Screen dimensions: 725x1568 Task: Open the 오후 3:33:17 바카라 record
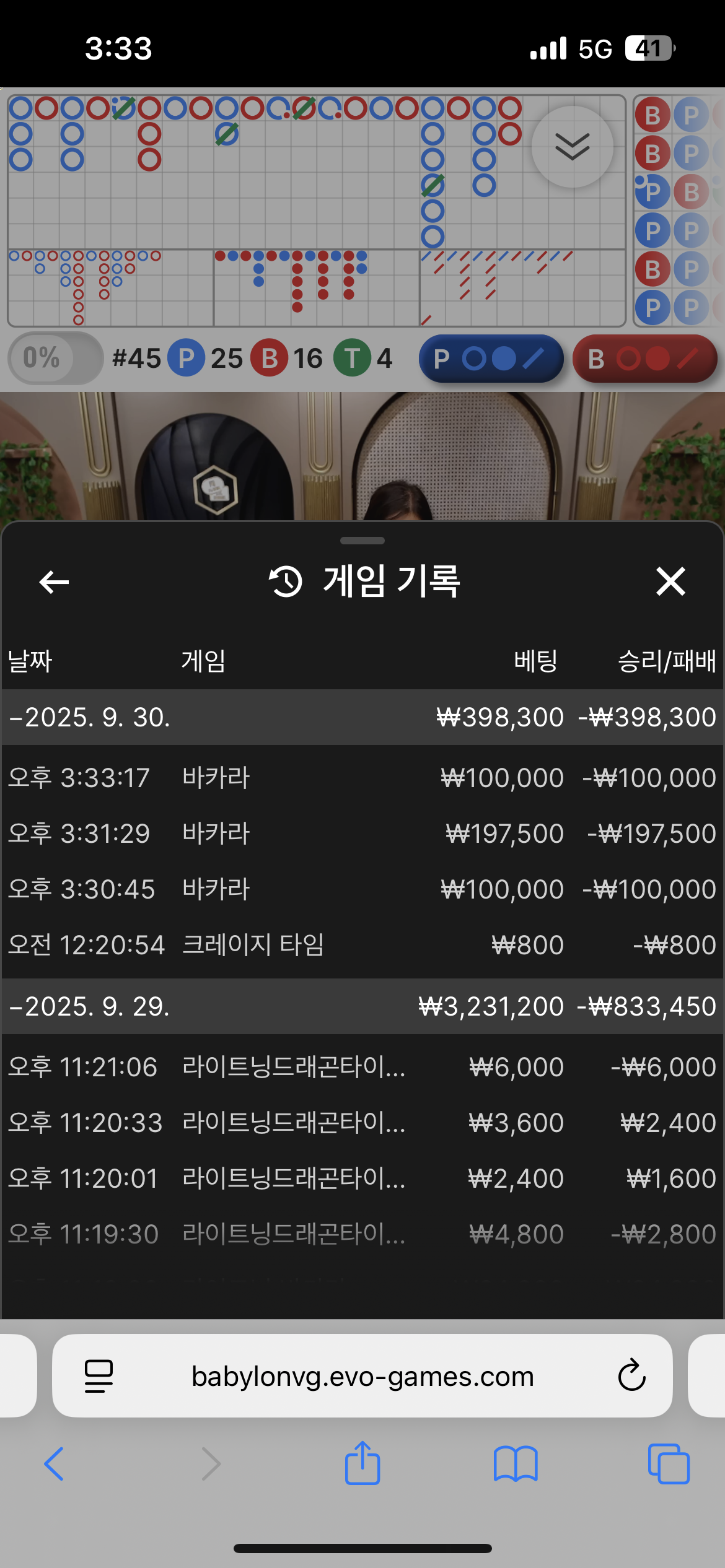(362, 777)
